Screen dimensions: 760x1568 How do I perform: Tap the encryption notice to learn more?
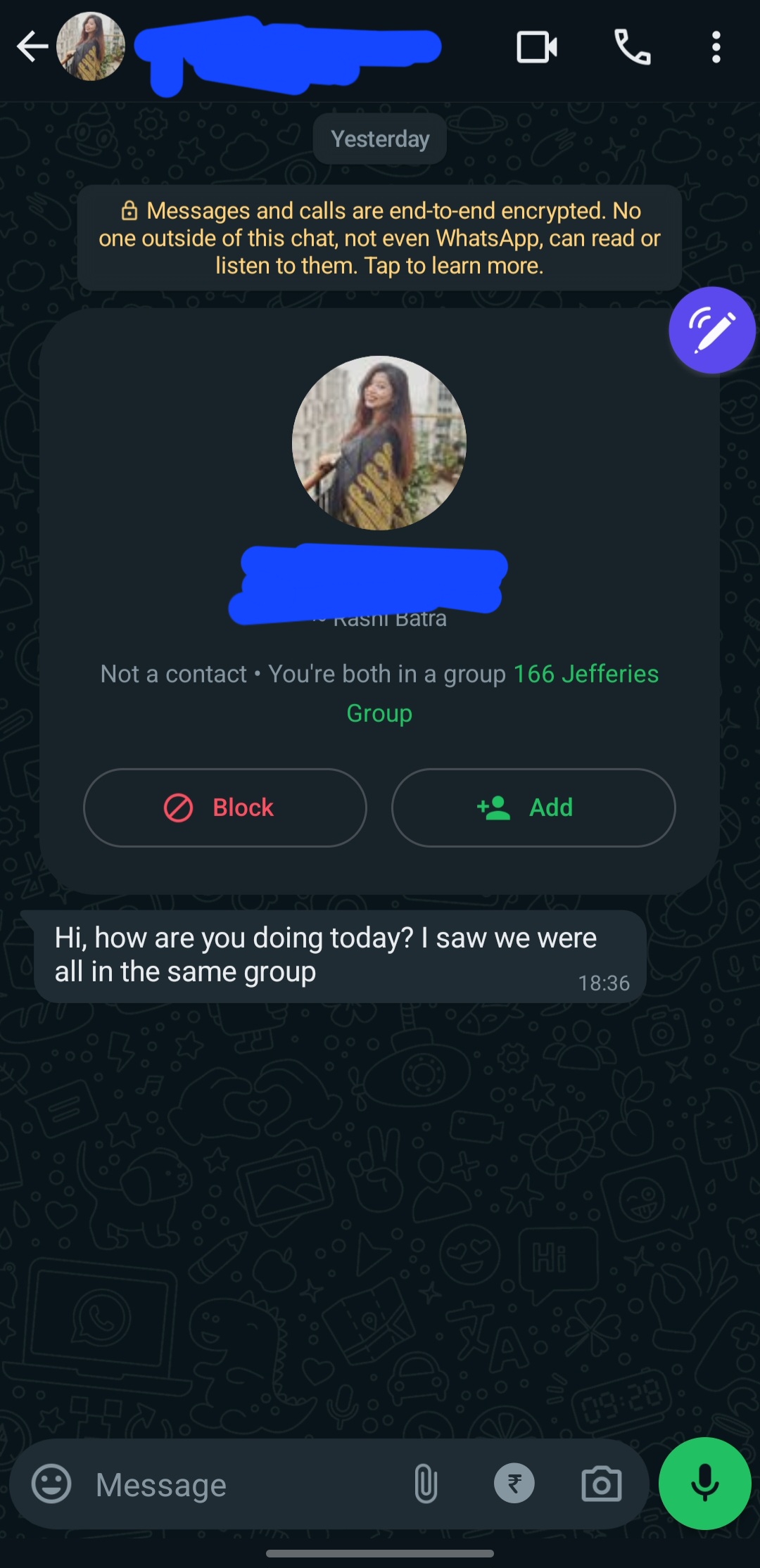tap(379, 238)
